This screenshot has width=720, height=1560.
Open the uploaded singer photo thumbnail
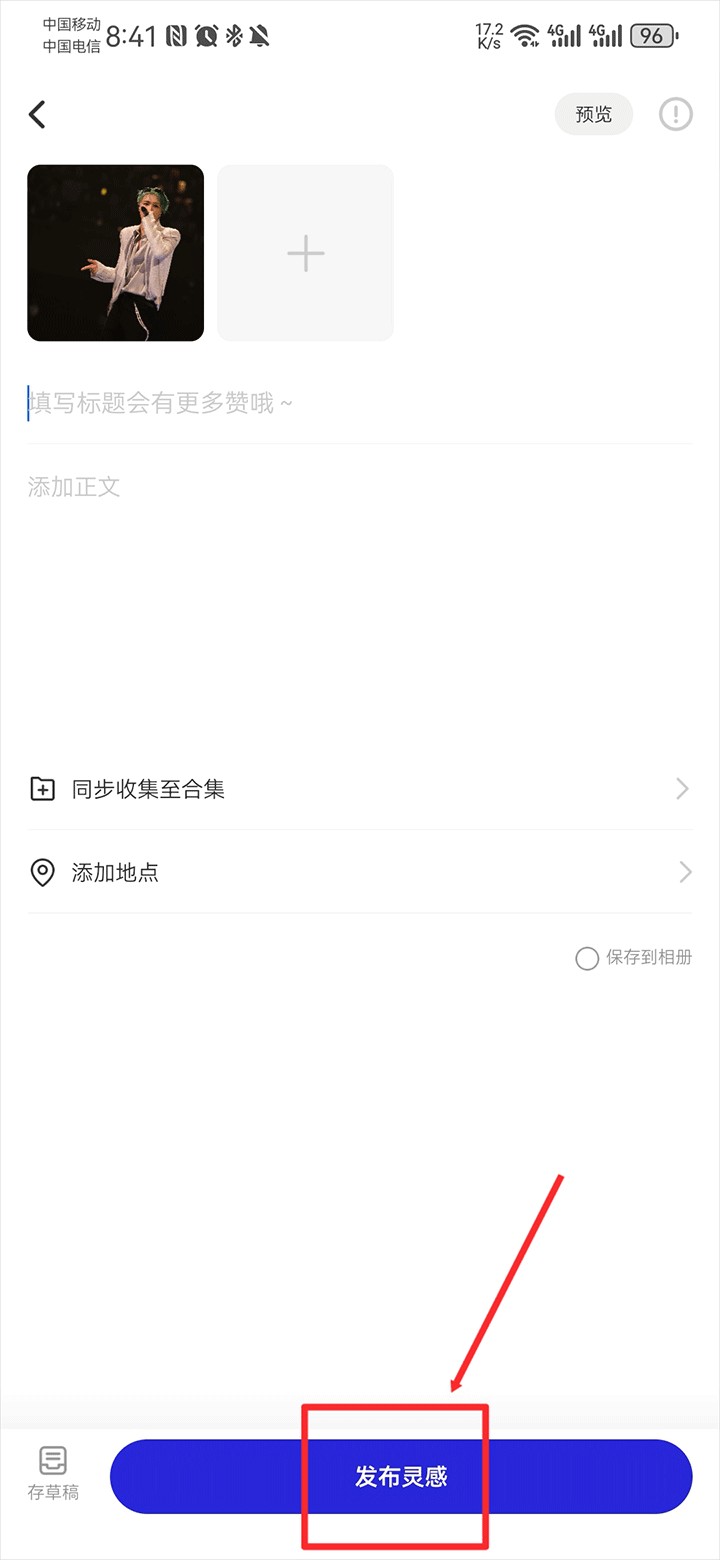click(116, 253)
